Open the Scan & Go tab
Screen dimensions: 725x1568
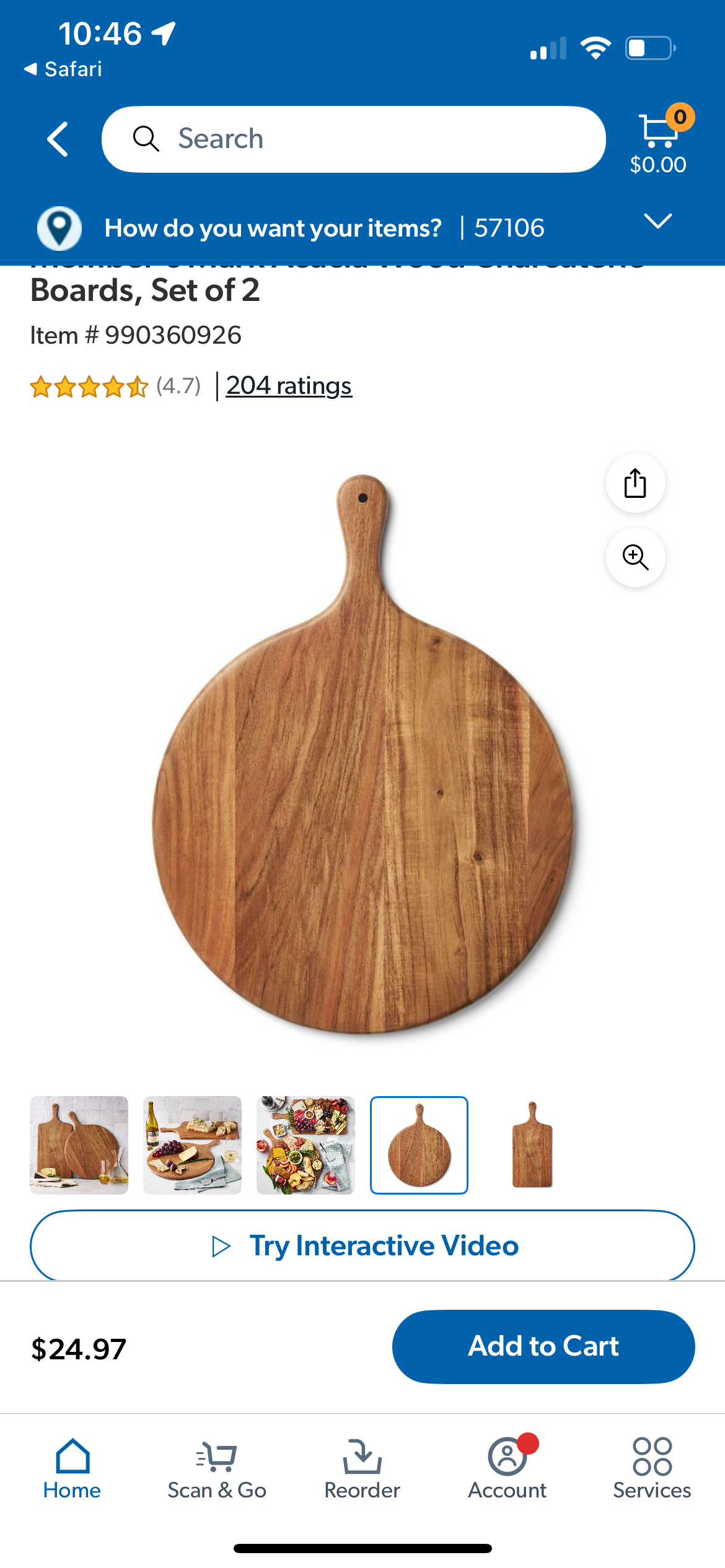tap(217, 1468)
